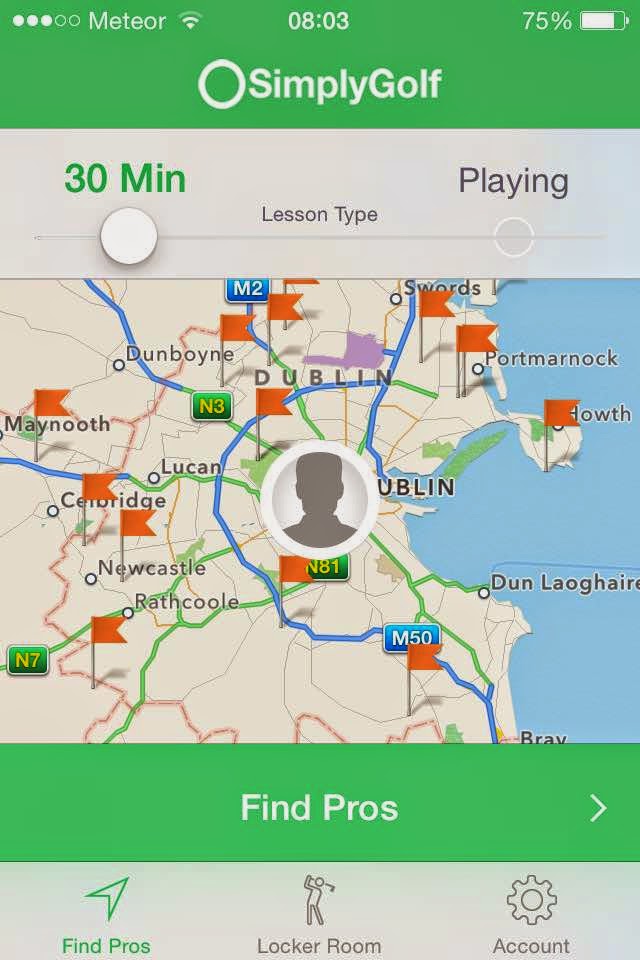The image size is (640, 960).
Task: Tap the Find Pros green button
Action: (320, 808)
